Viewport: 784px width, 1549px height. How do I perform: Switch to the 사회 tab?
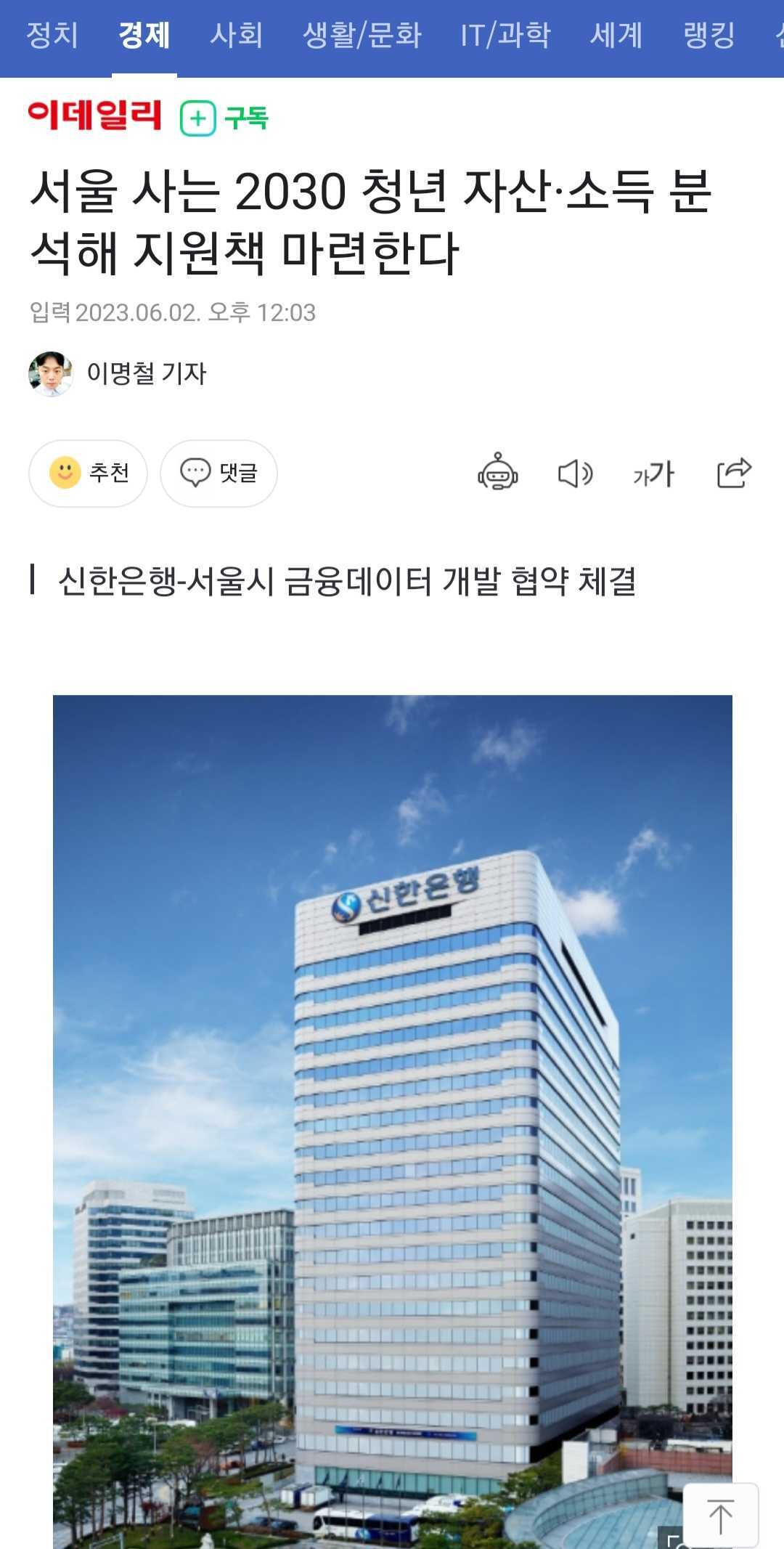point(236,35)
